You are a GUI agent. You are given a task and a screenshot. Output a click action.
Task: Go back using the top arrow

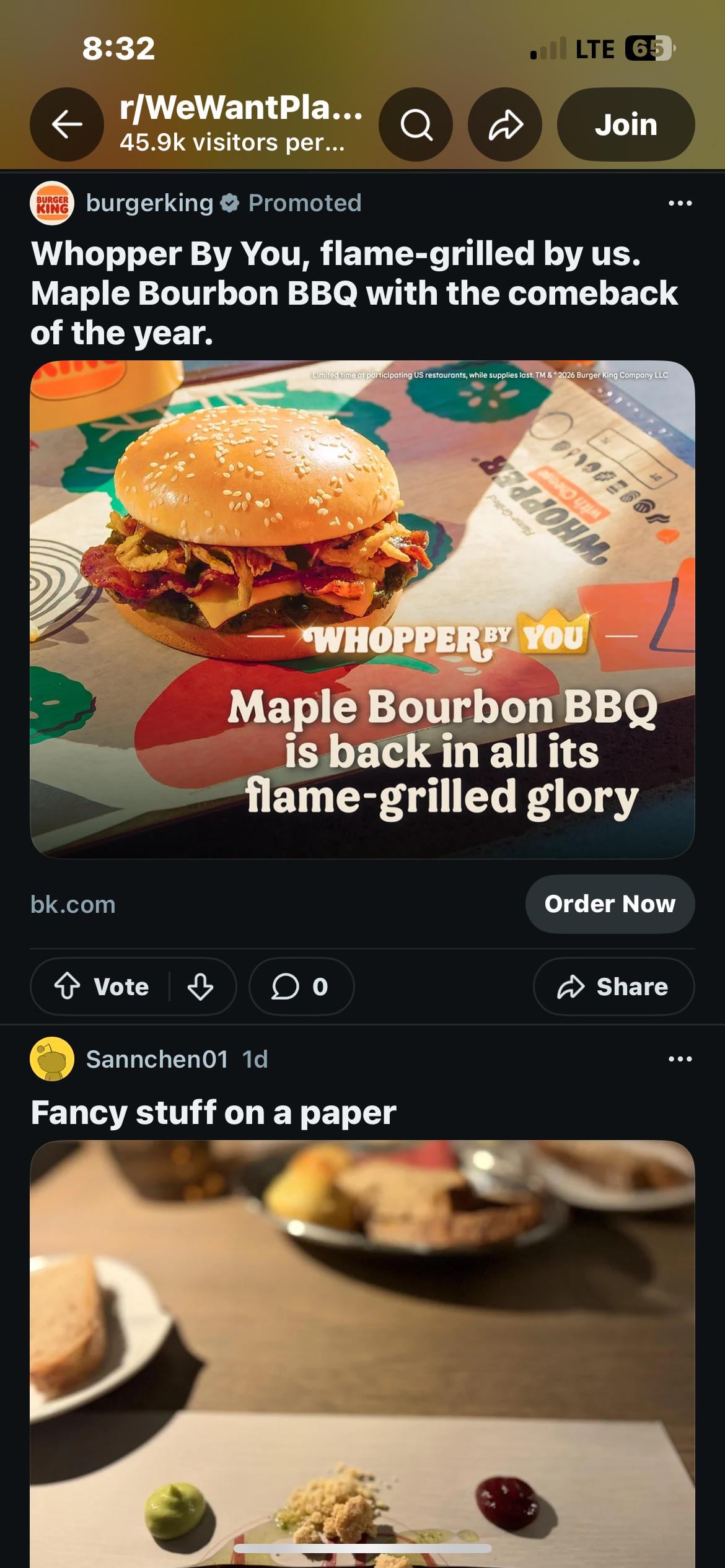67,124
